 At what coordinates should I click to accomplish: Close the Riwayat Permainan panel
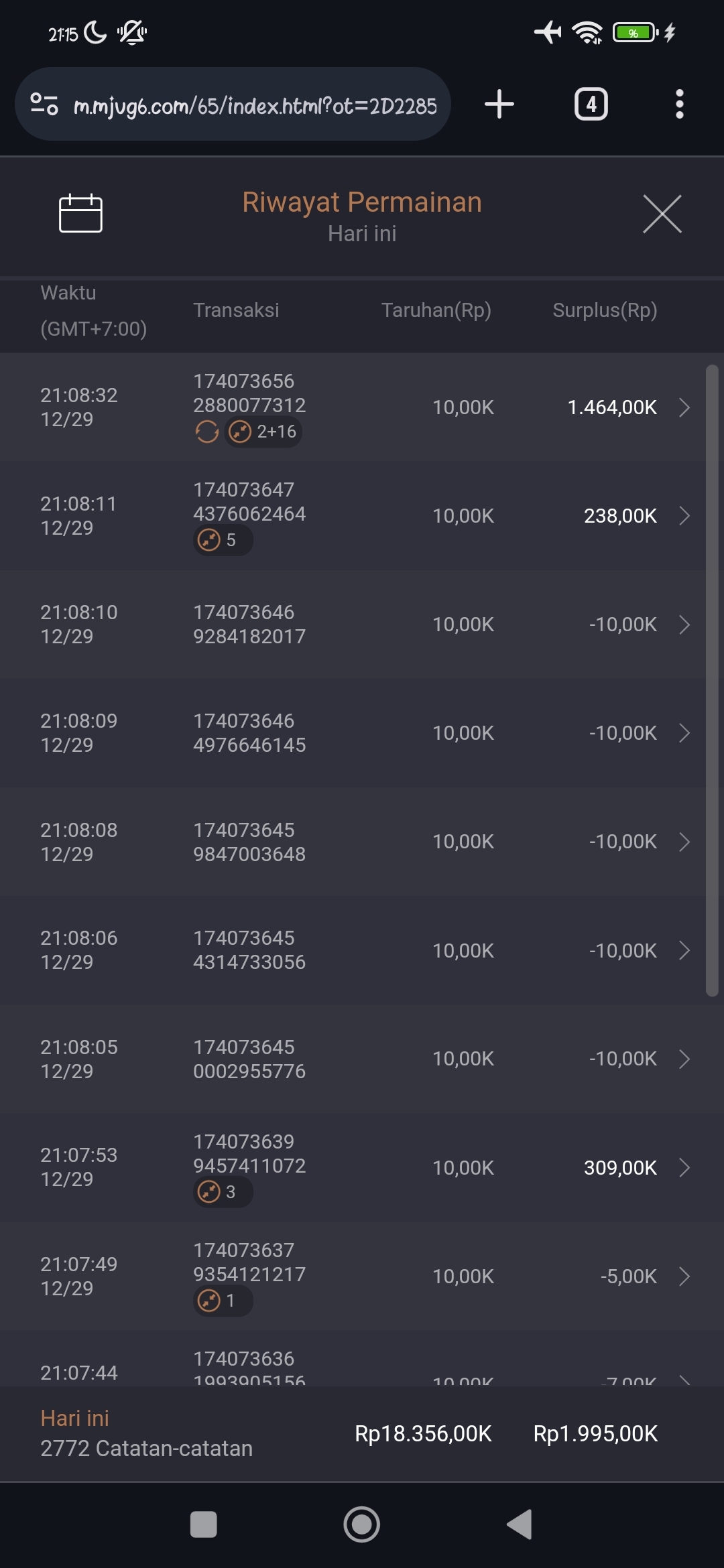tap(662, 214)
